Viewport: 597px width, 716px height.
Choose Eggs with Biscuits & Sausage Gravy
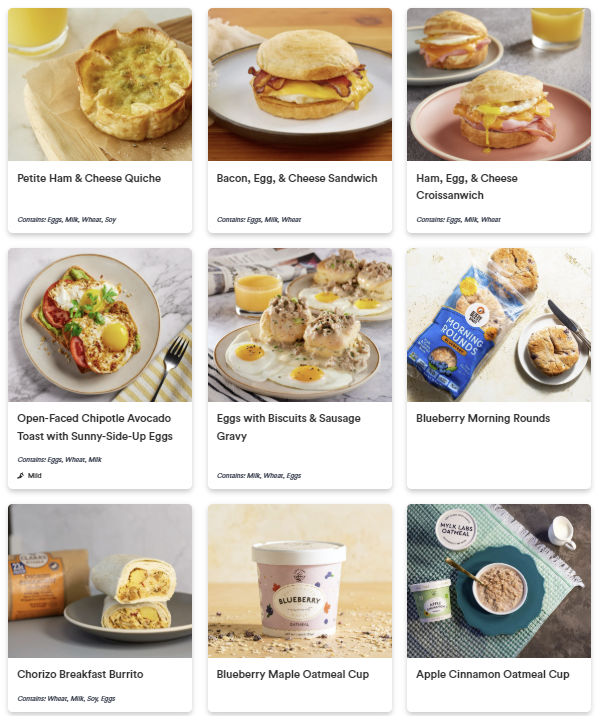coord(300,369)
